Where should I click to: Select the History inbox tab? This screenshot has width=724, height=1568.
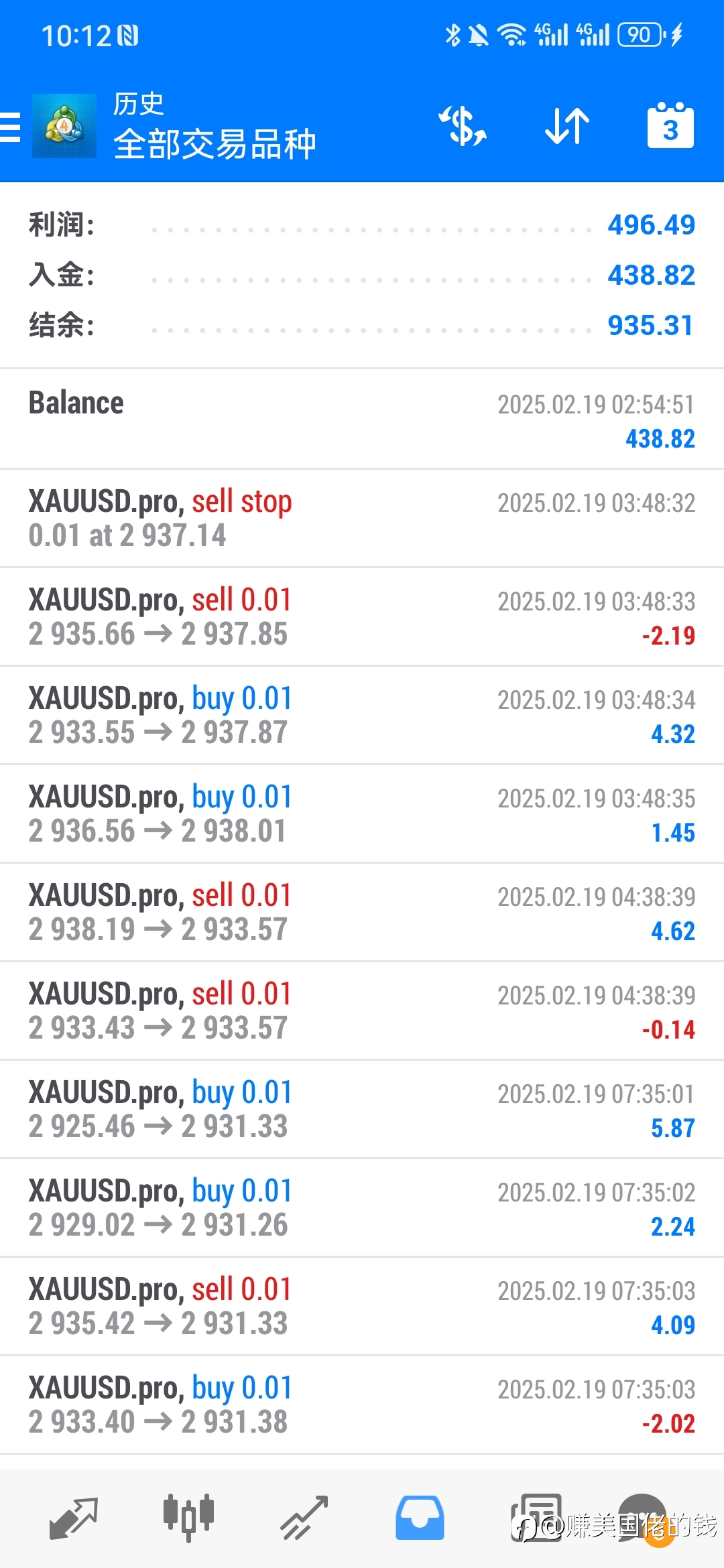[420, 1518]
